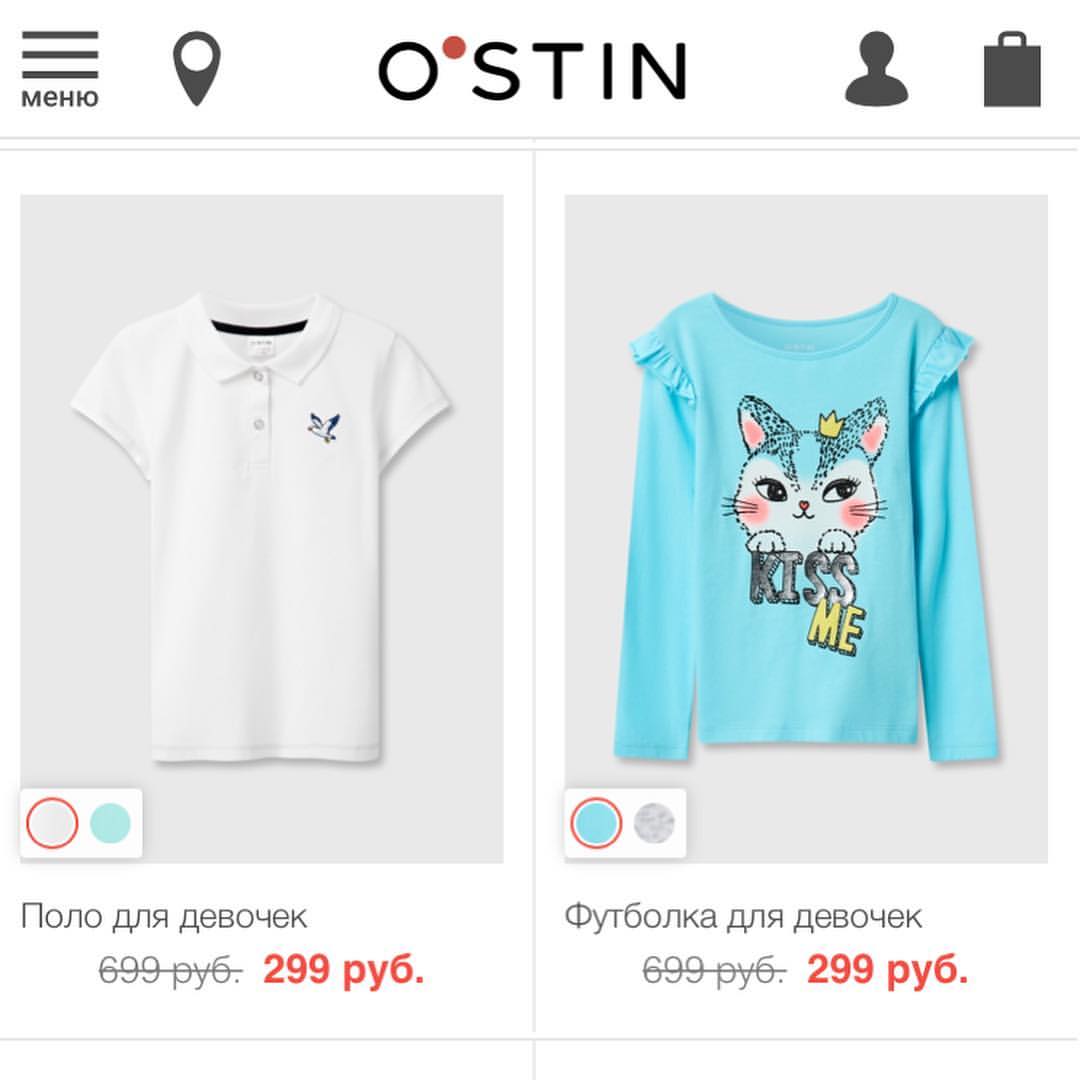
Task: Open the user account profile icon
Action: (876, 68)
